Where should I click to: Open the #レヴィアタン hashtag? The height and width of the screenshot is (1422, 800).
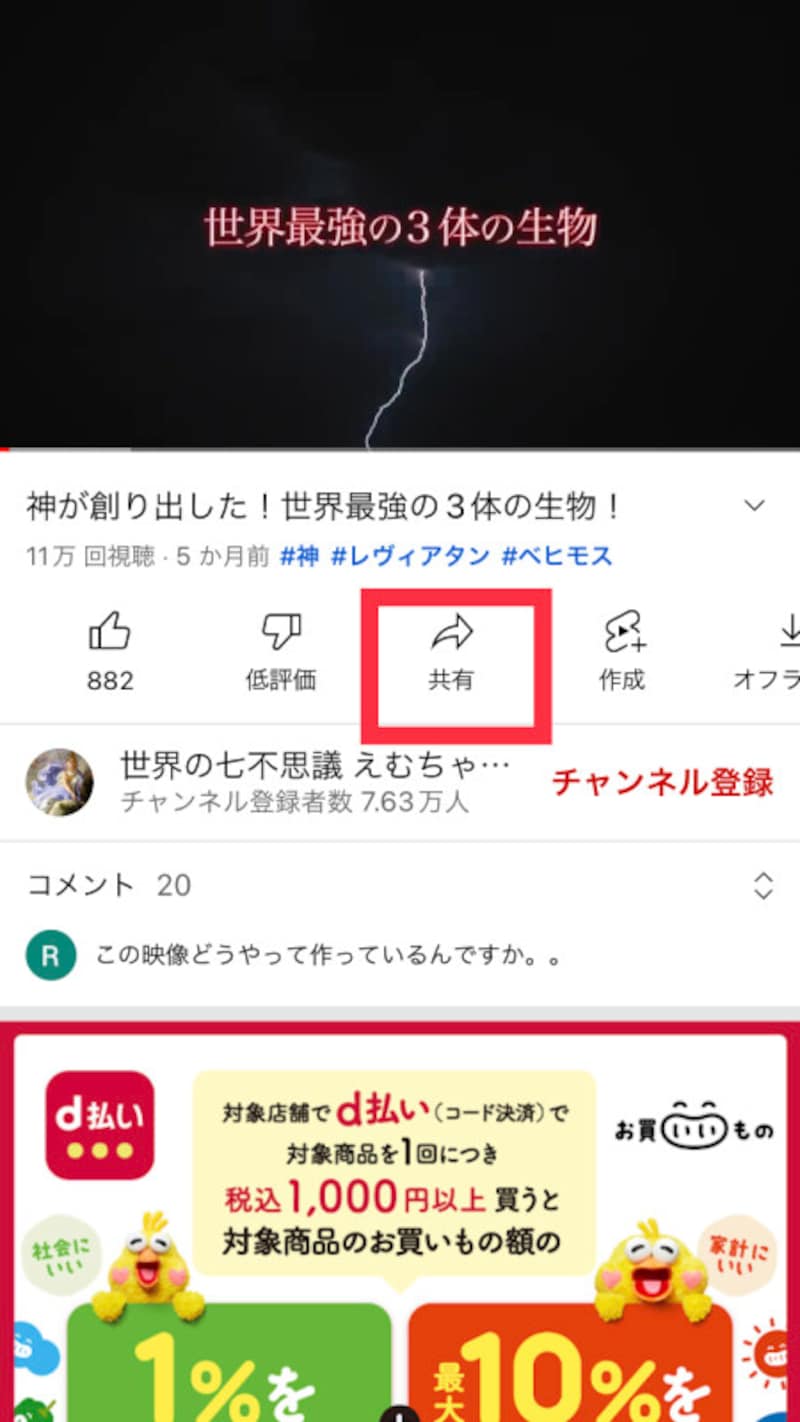pos(410,556)
